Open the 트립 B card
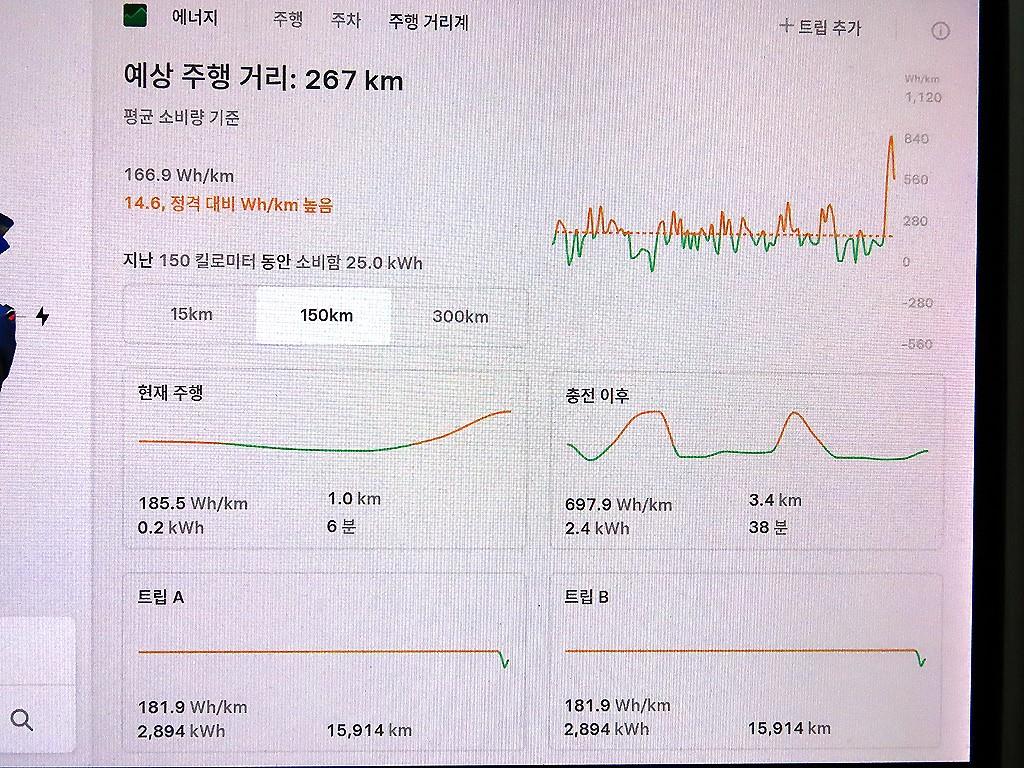The image size is (1024, 768). tap(746, 661)
